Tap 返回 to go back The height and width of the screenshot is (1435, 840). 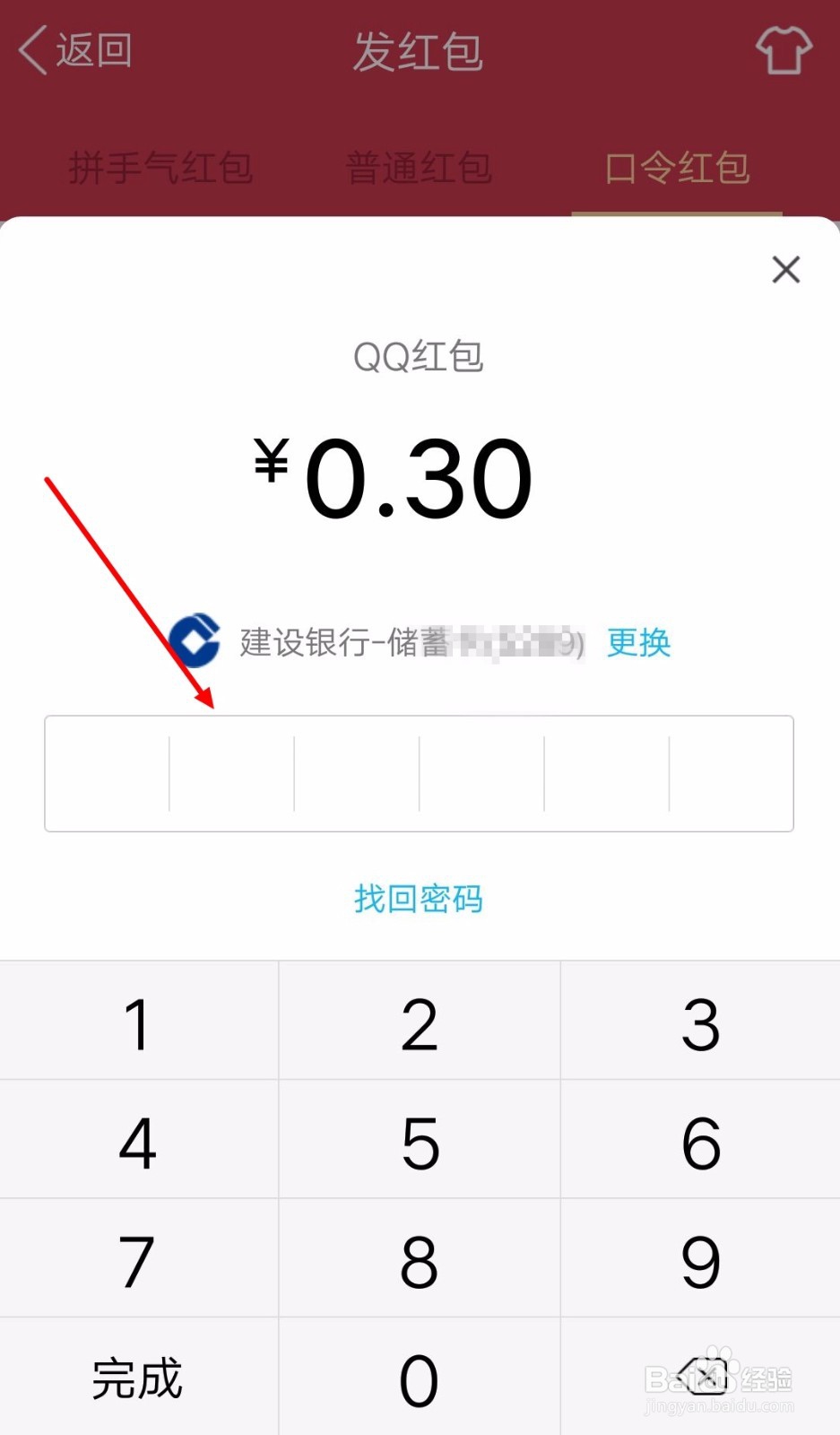point(90,51)
